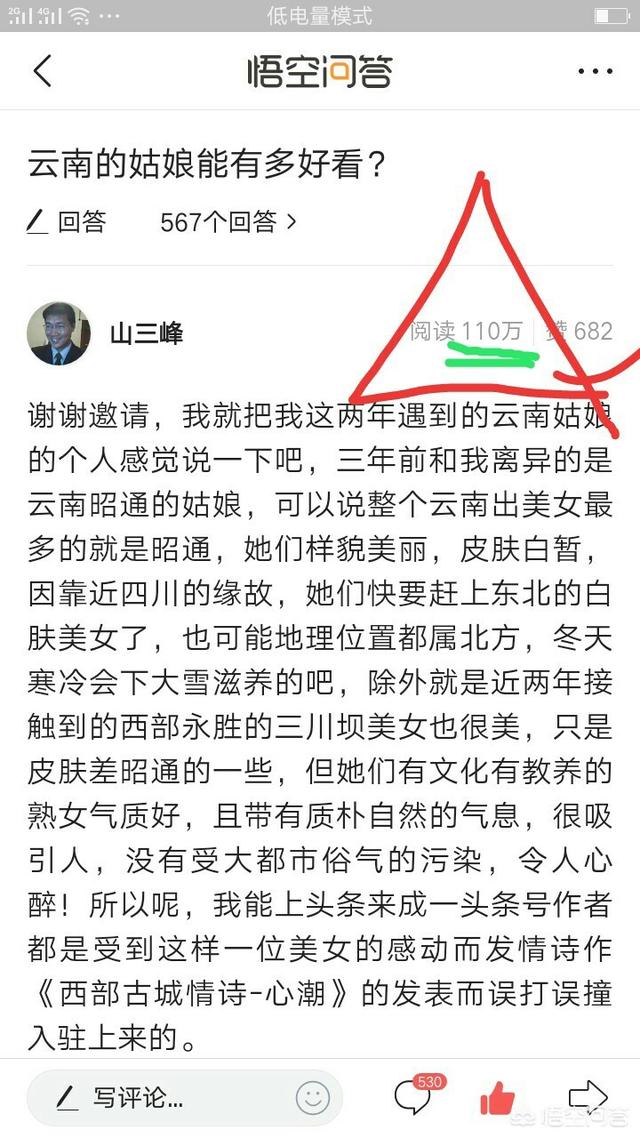Go back using the top-left arrow

click(x=42, y=71)
